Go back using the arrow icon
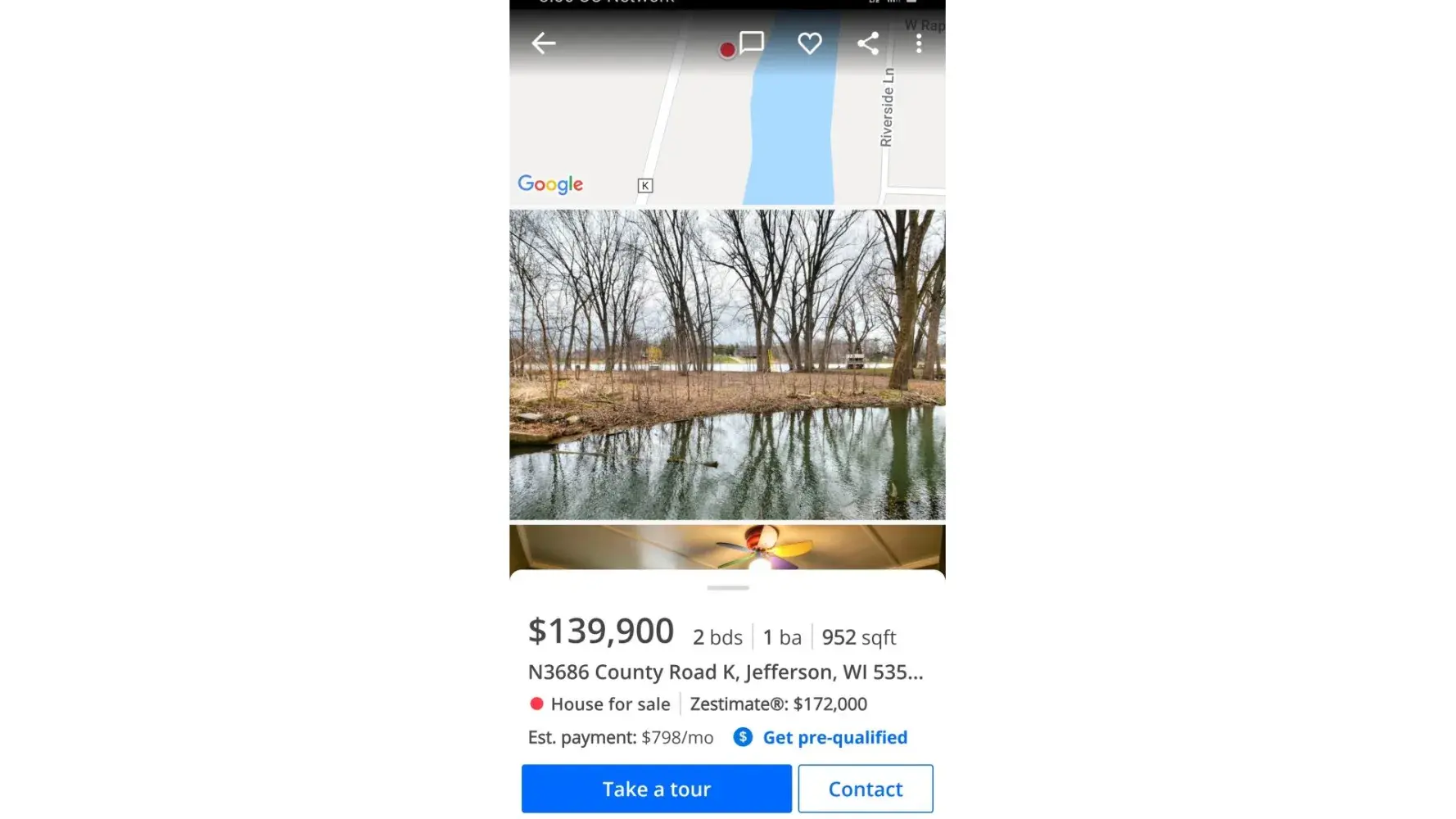The image size is (1456, 819). click(543, 43)
